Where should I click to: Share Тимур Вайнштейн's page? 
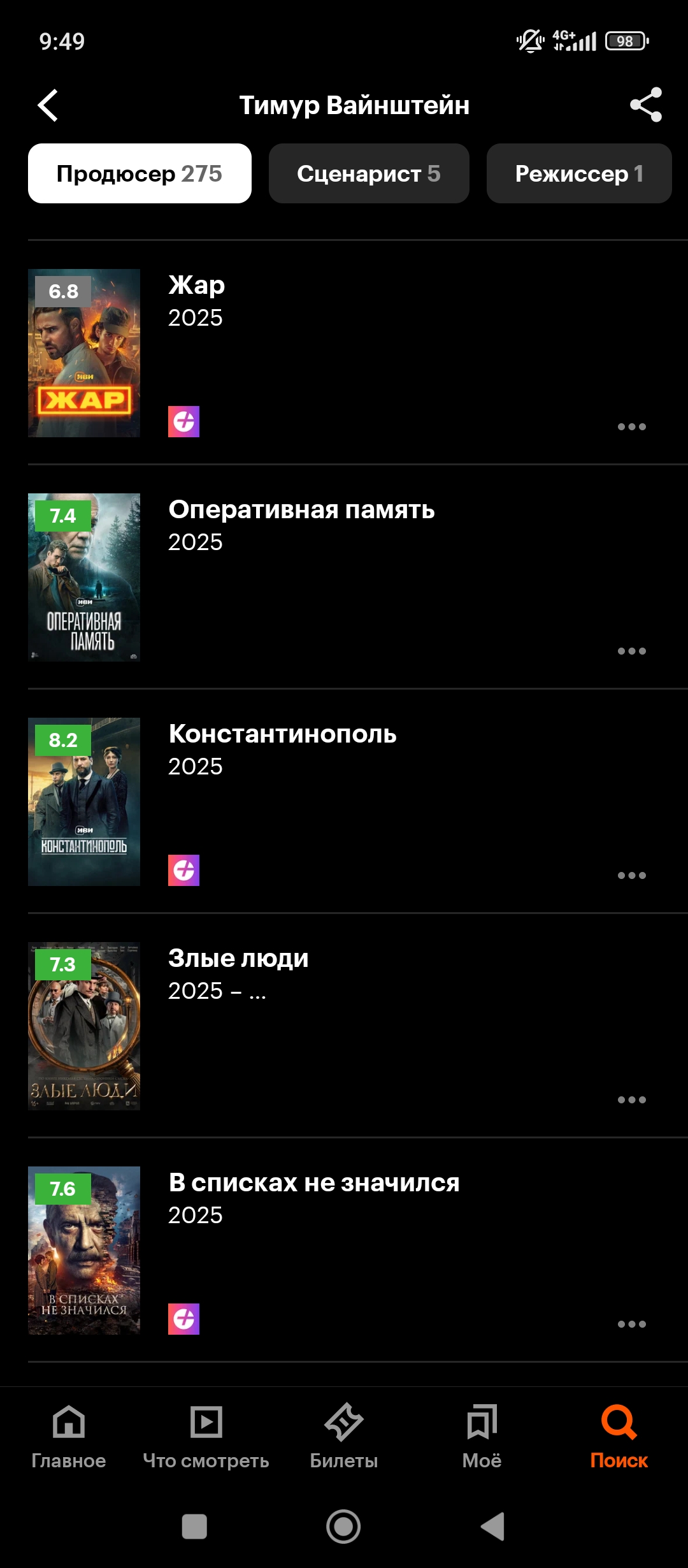click(x=645, y=105)
